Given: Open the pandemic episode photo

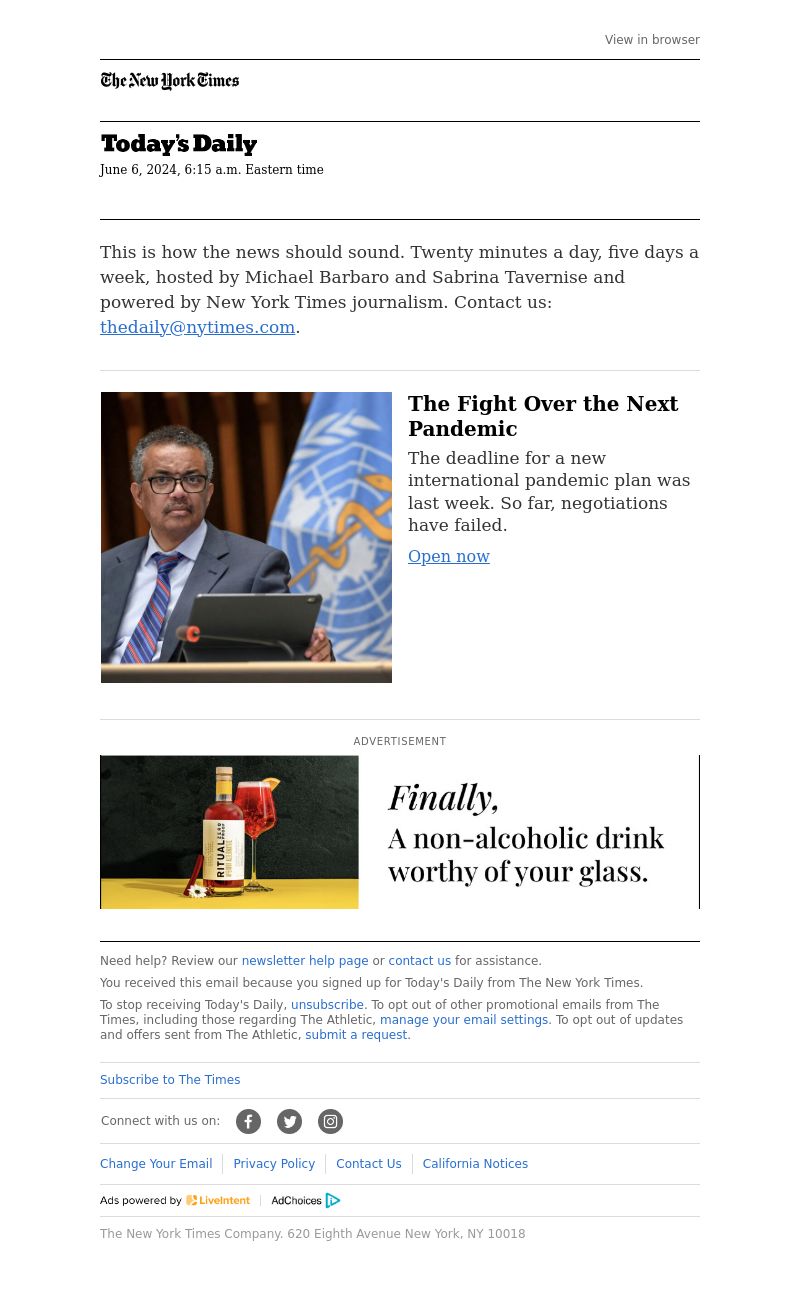Looking at the screenshot, I should pos(246,537).
